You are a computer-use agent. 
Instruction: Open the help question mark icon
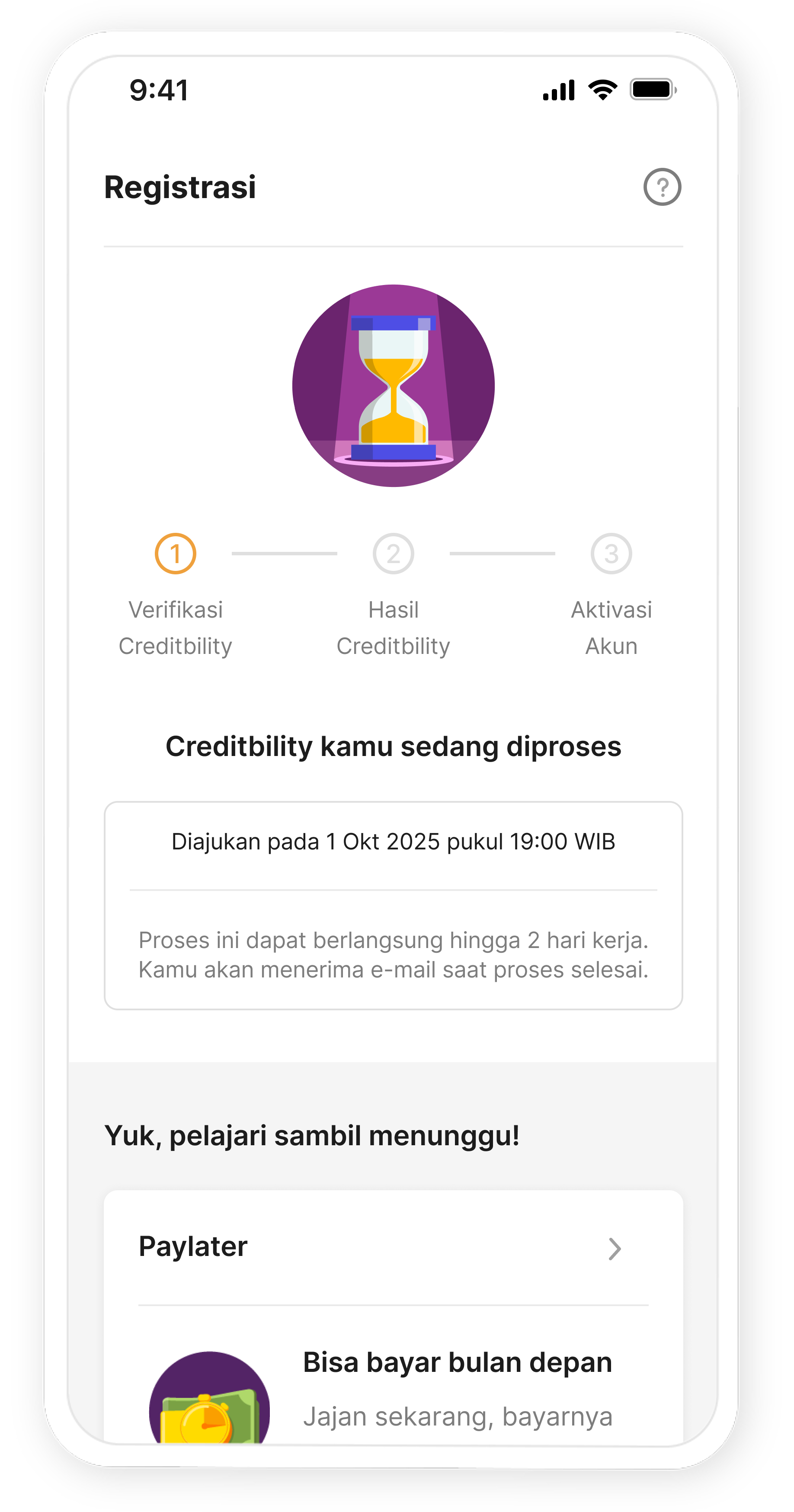662,187
